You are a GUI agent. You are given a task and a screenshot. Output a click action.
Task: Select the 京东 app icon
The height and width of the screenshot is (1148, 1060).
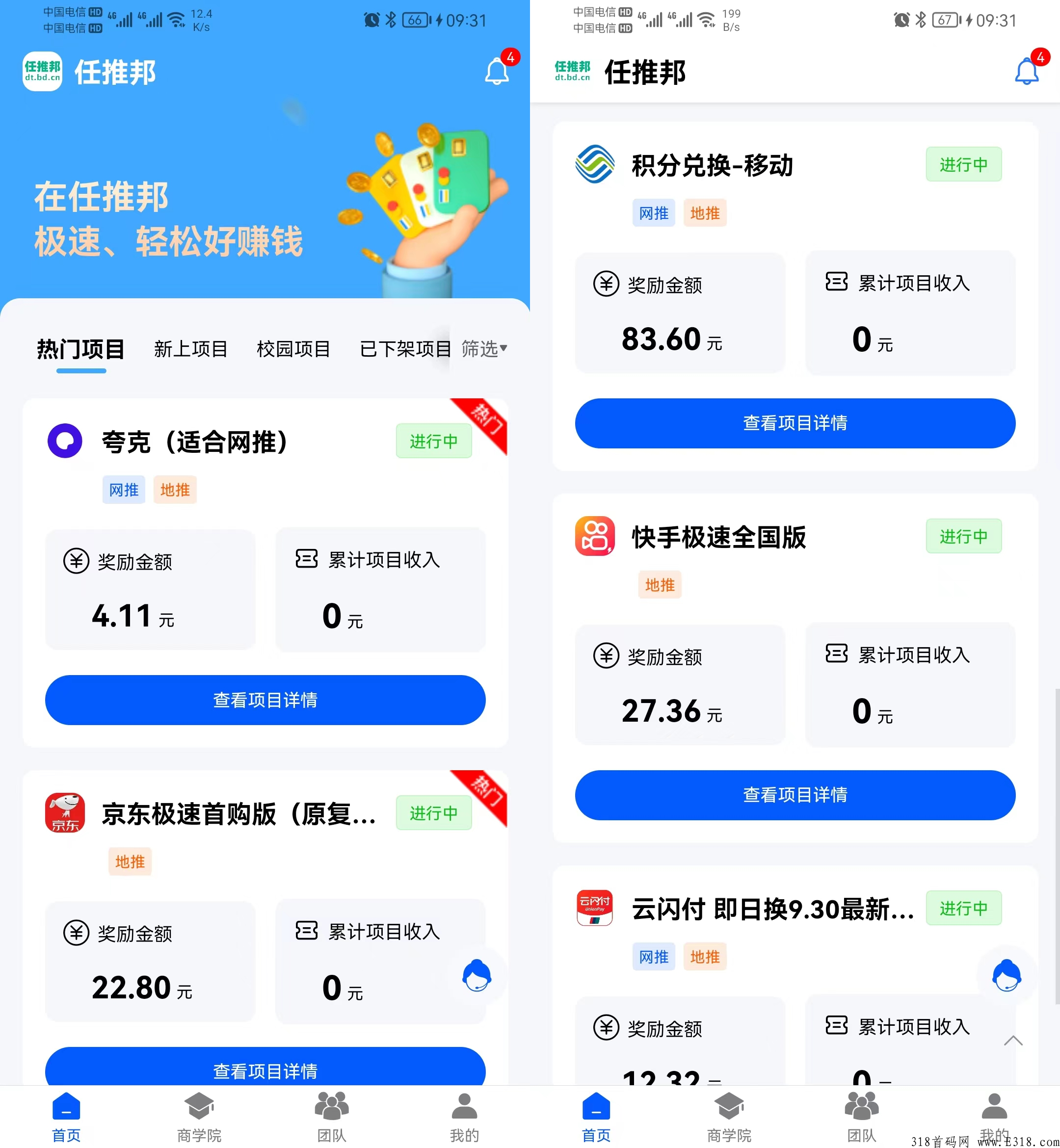coord(65,813)
